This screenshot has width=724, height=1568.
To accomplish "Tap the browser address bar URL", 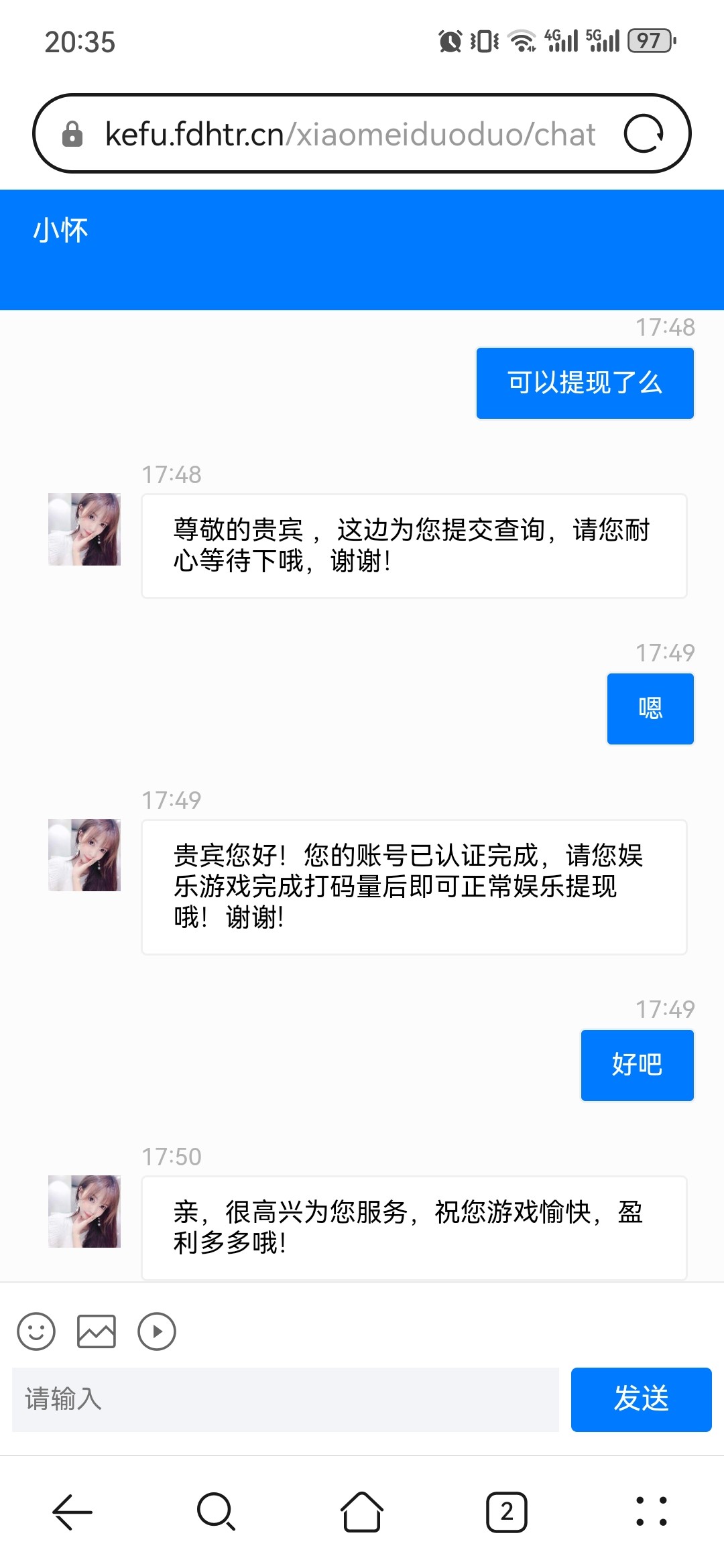I will (x=350, y=134).
